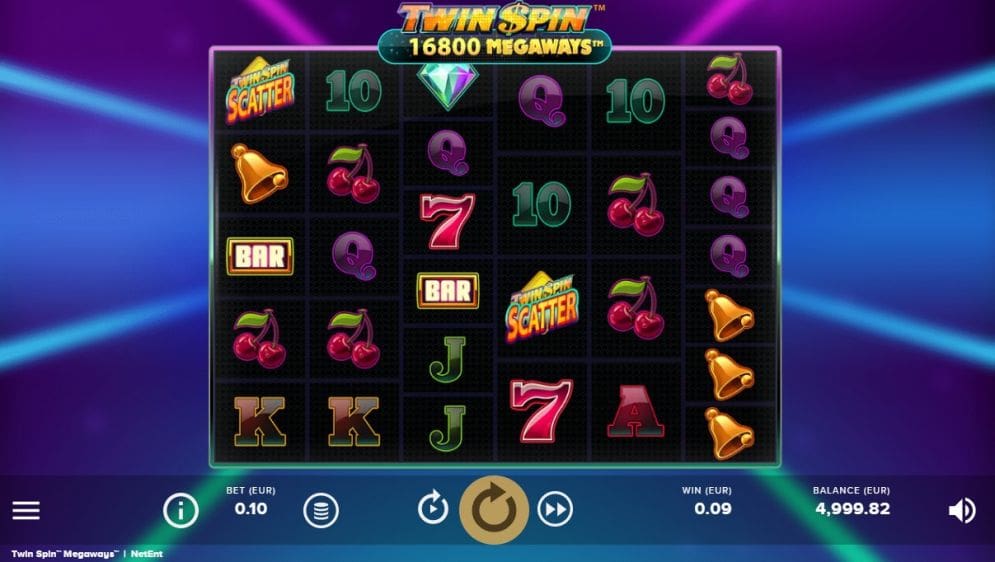
Task: Mute the game sound
Action: (961, 511)
